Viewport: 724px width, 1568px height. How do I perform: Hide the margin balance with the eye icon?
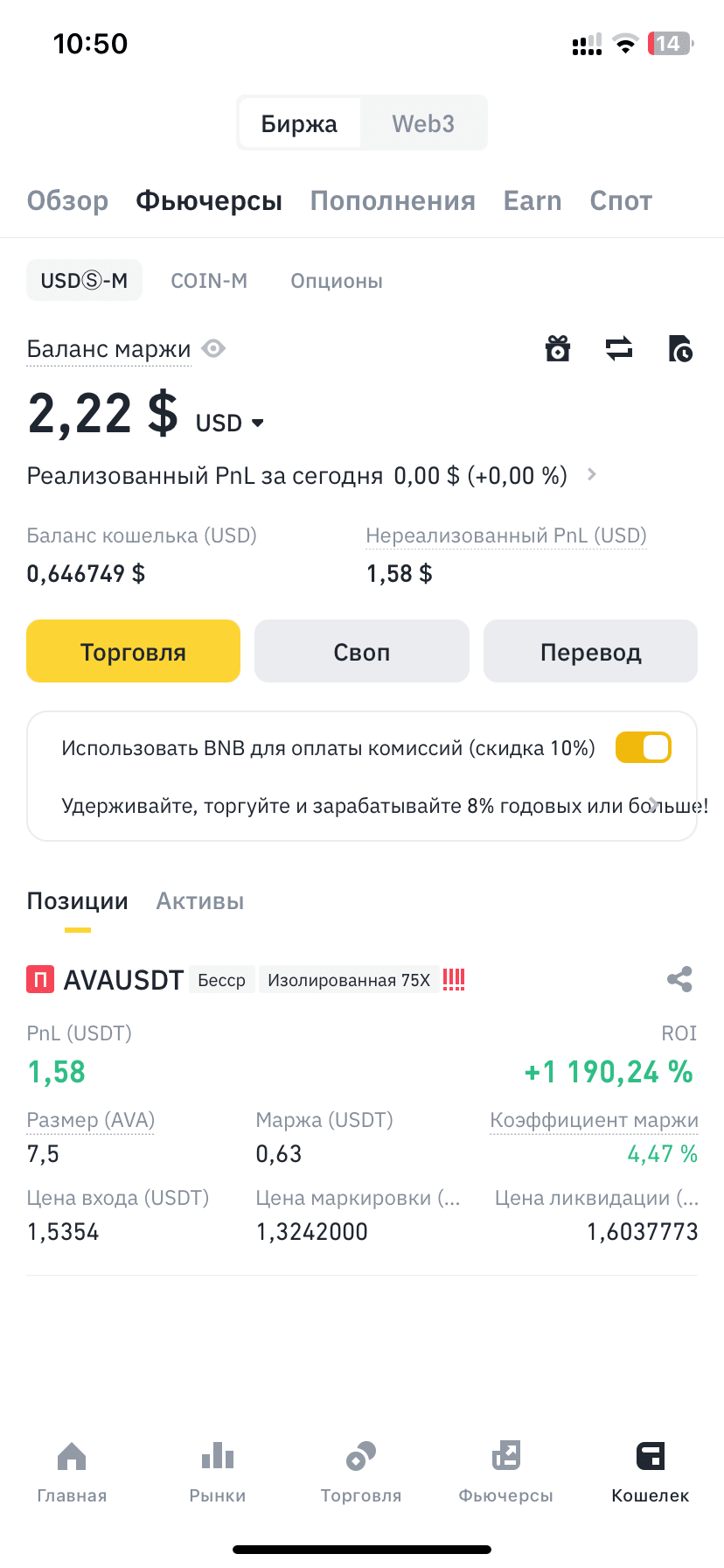(x=213, y=349)
